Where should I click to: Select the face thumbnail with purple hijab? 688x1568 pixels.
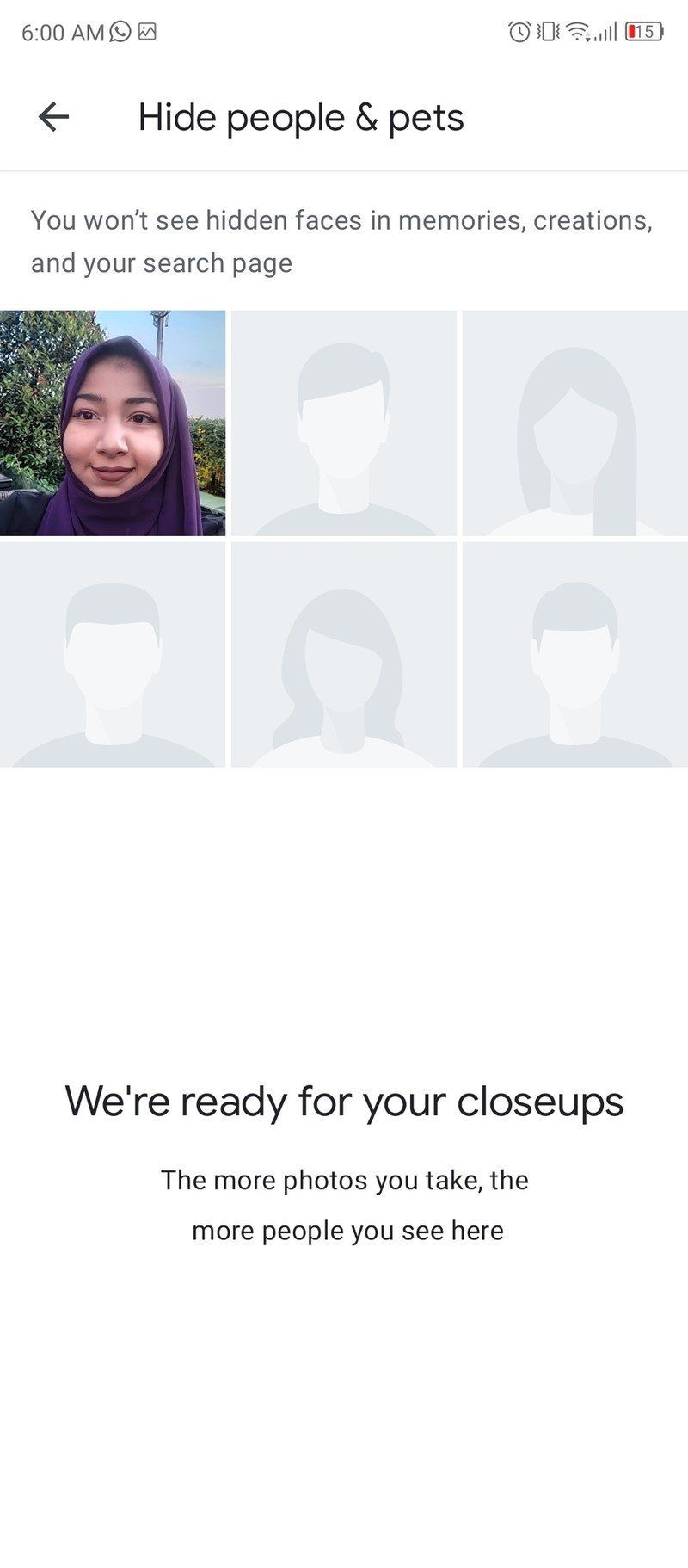pyautogui.click(x=113, y=423)
